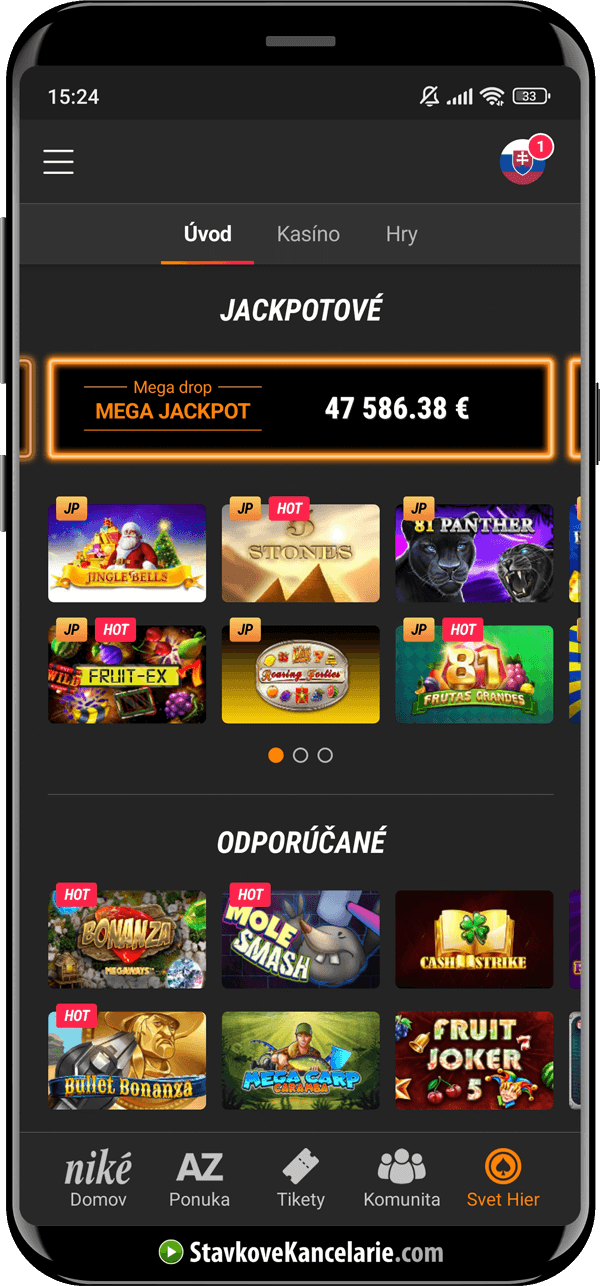This screenshot has height=1286, width=600.
Task: Switch to the Komunita tab
Action: tap(402, 1178)
